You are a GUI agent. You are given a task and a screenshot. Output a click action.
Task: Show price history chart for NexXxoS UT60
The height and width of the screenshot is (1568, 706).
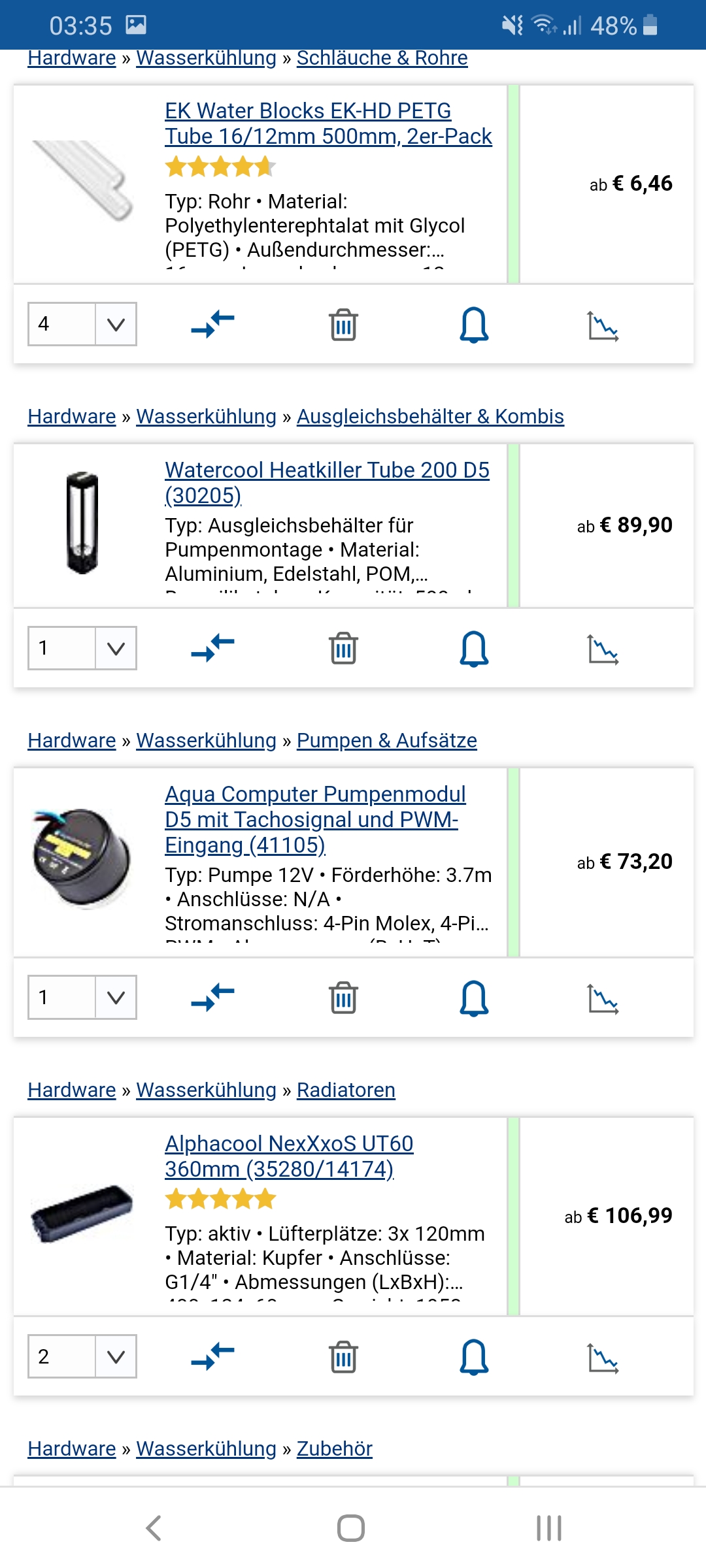click(x=603, y=1358)
